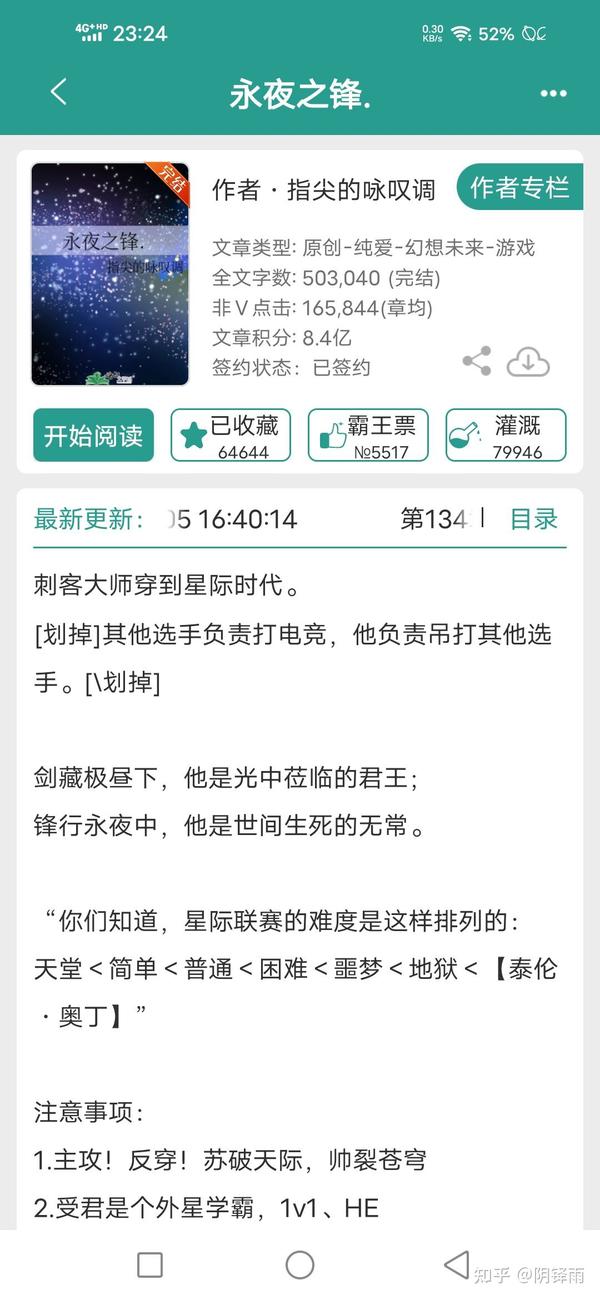Open the three-dot overflow menu

[553, 93]
